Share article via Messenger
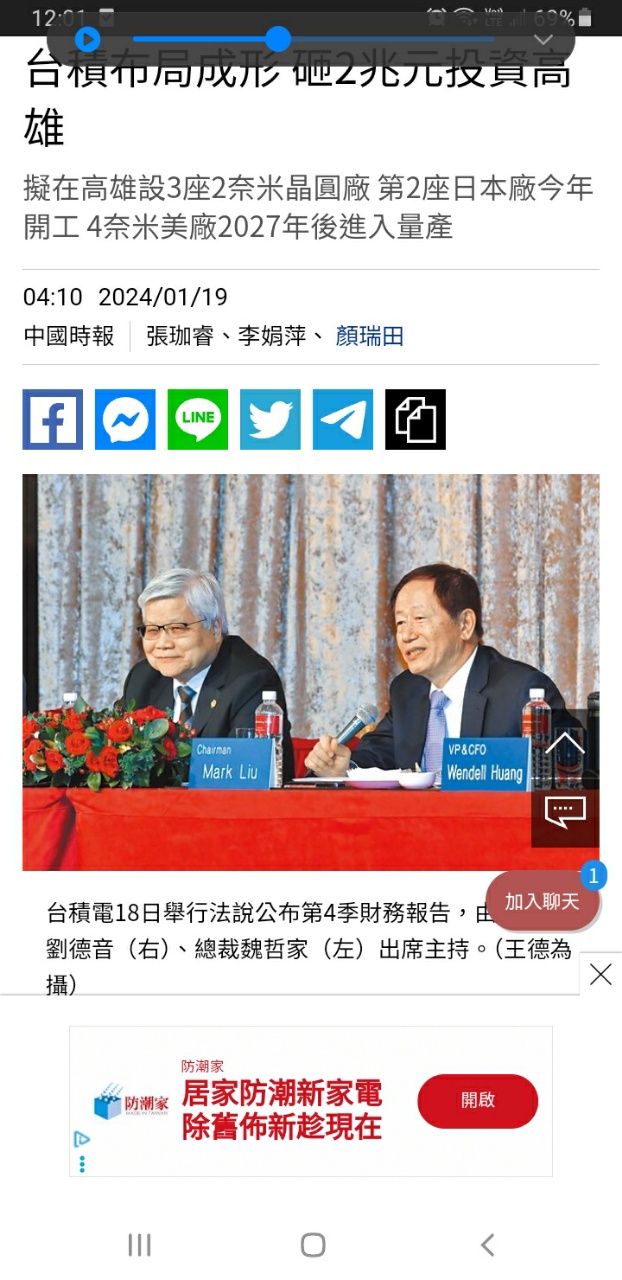Screen dimensions: 622x1280 point(125,419)
